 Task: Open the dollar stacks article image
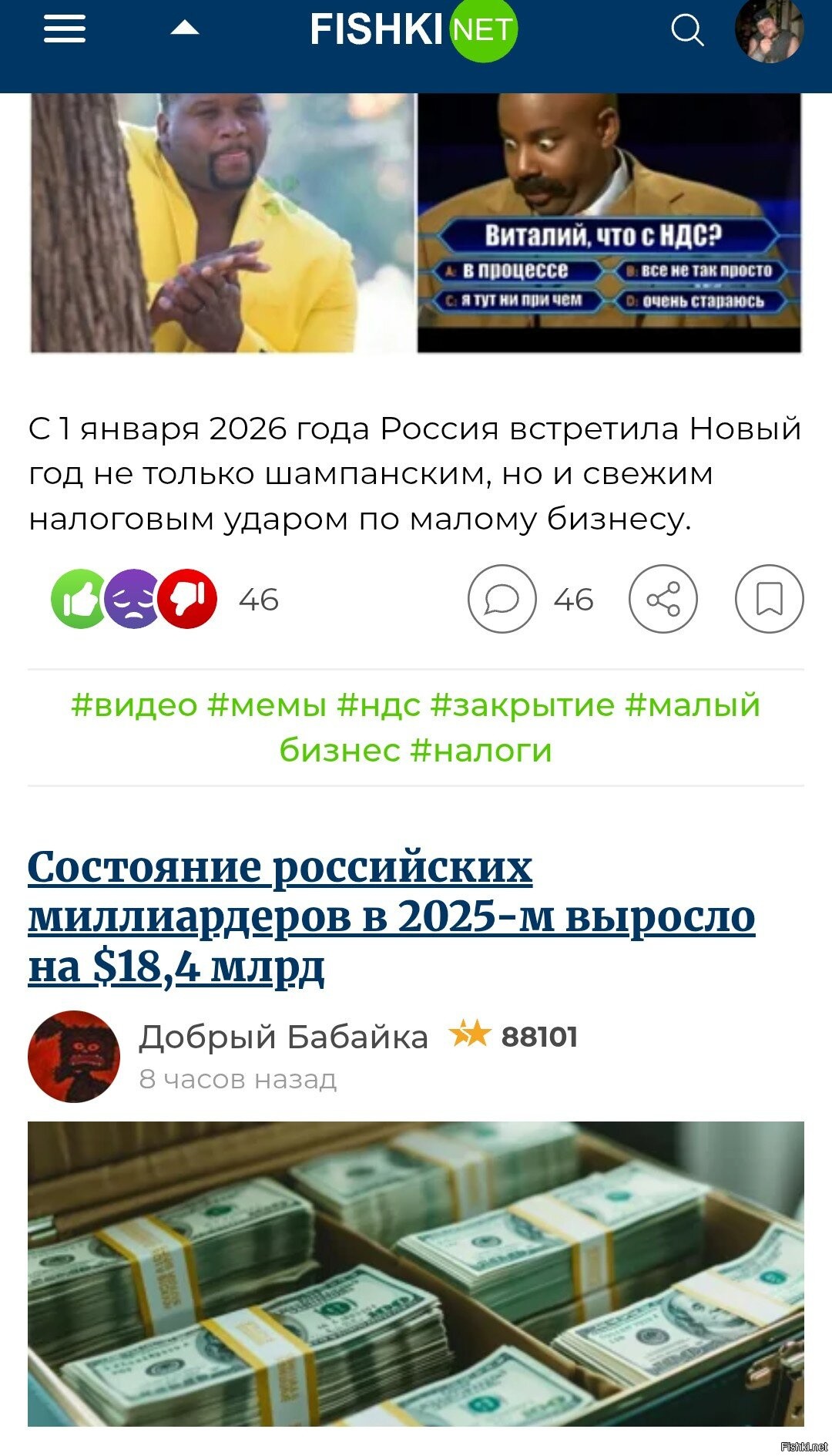(x=416, y=1273)
